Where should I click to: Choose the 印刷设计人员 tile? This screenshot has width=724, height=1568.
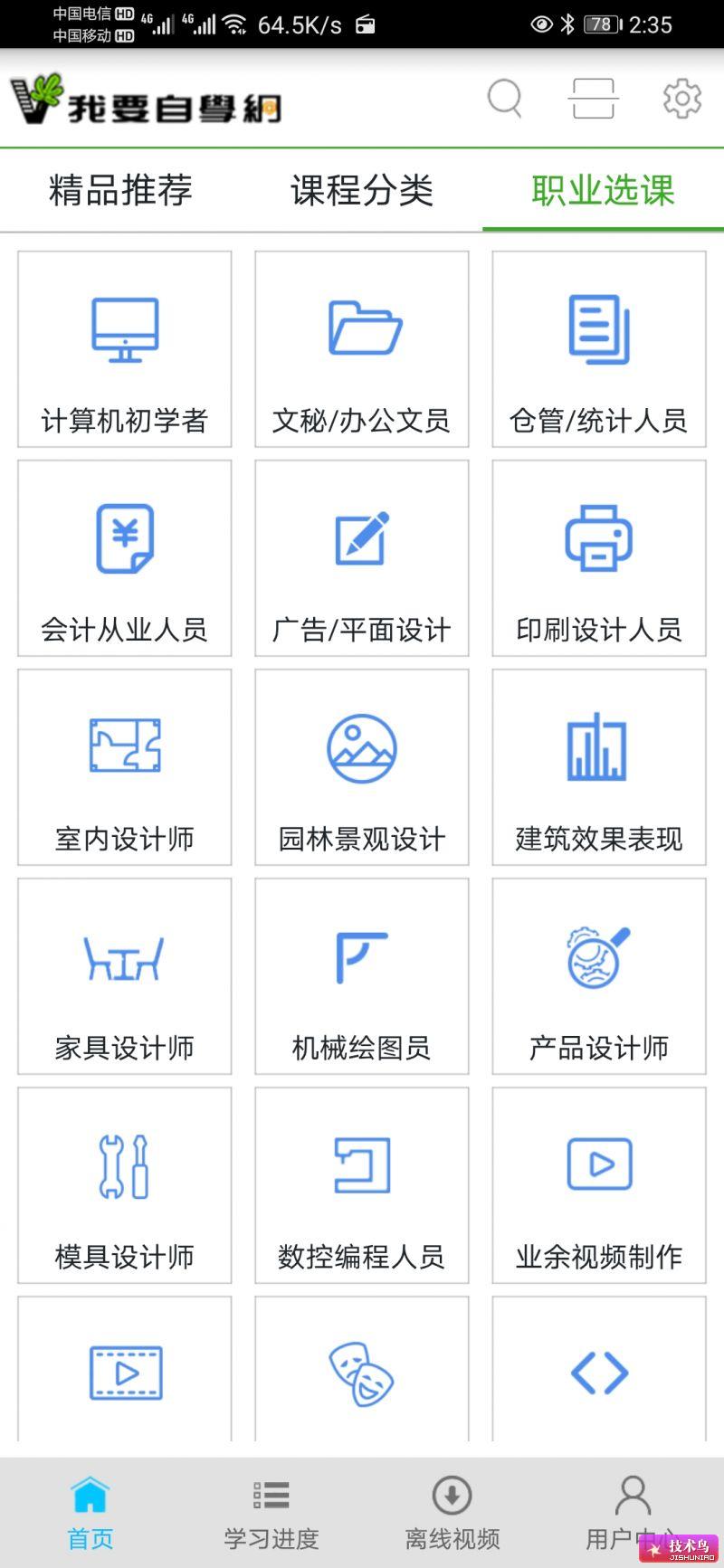coord(599,558)
